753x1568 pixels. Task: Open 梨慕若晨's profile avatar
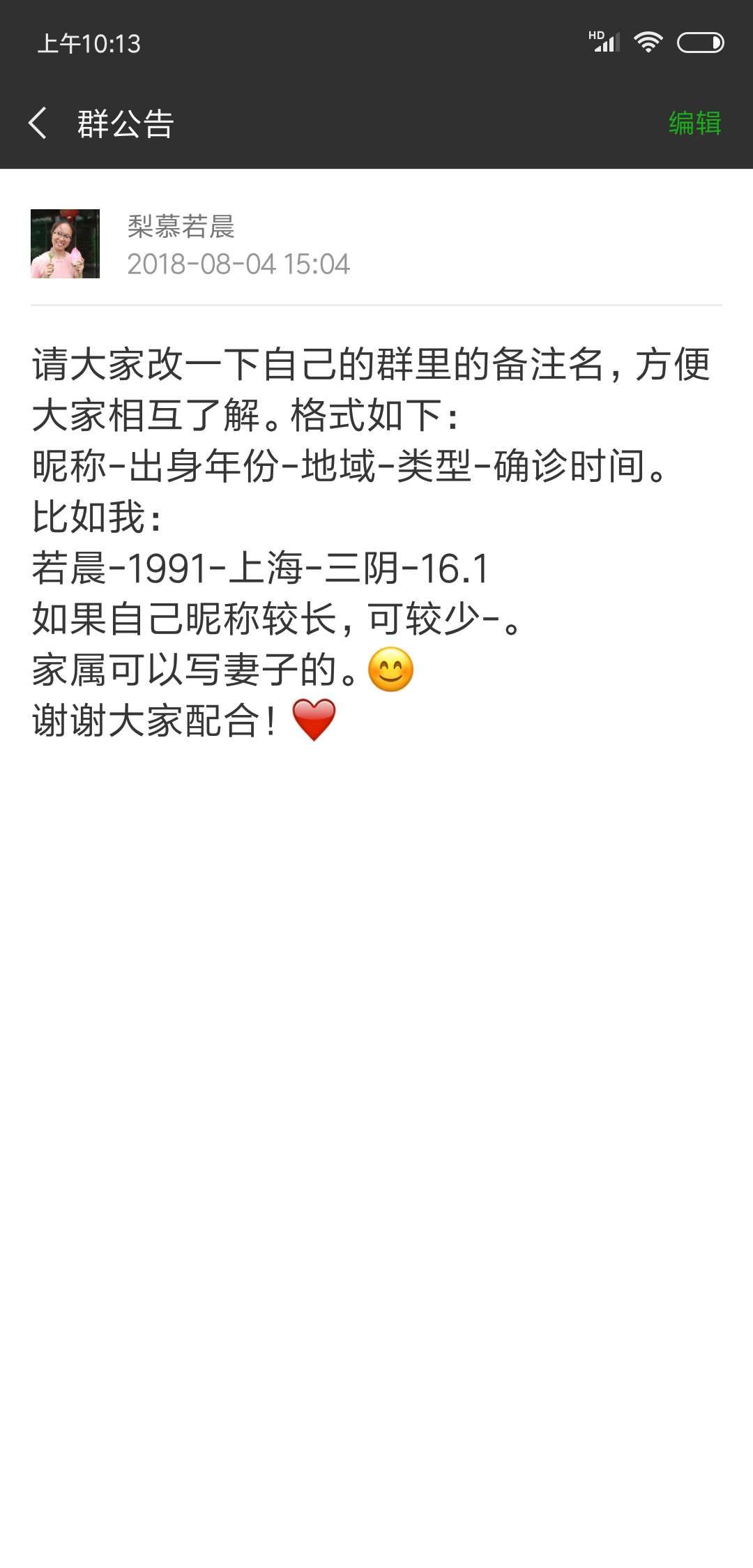(x=65, y=244)
